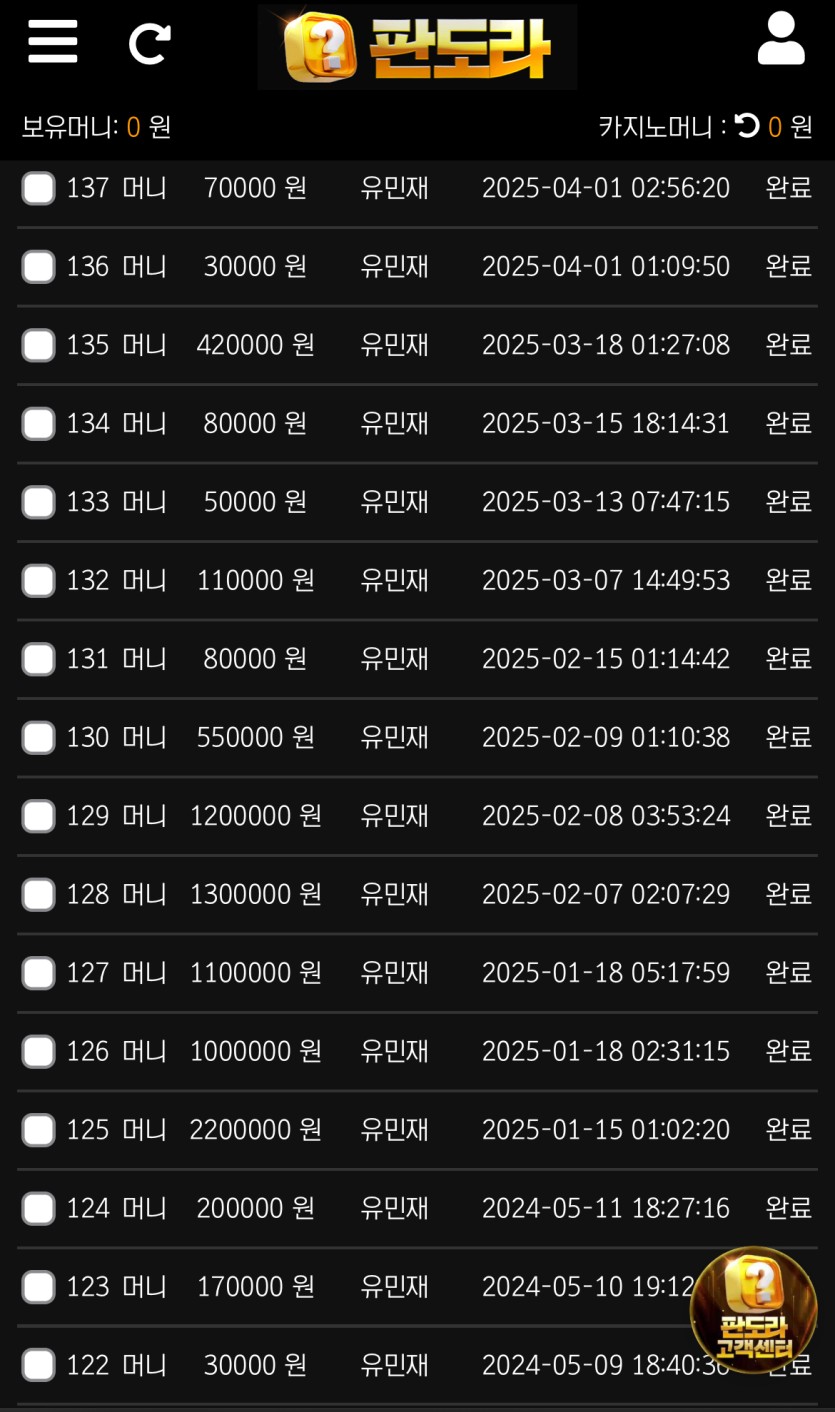Tick the box for entry 126
Screen dimensions: 835x1412
click(39, 1051)
